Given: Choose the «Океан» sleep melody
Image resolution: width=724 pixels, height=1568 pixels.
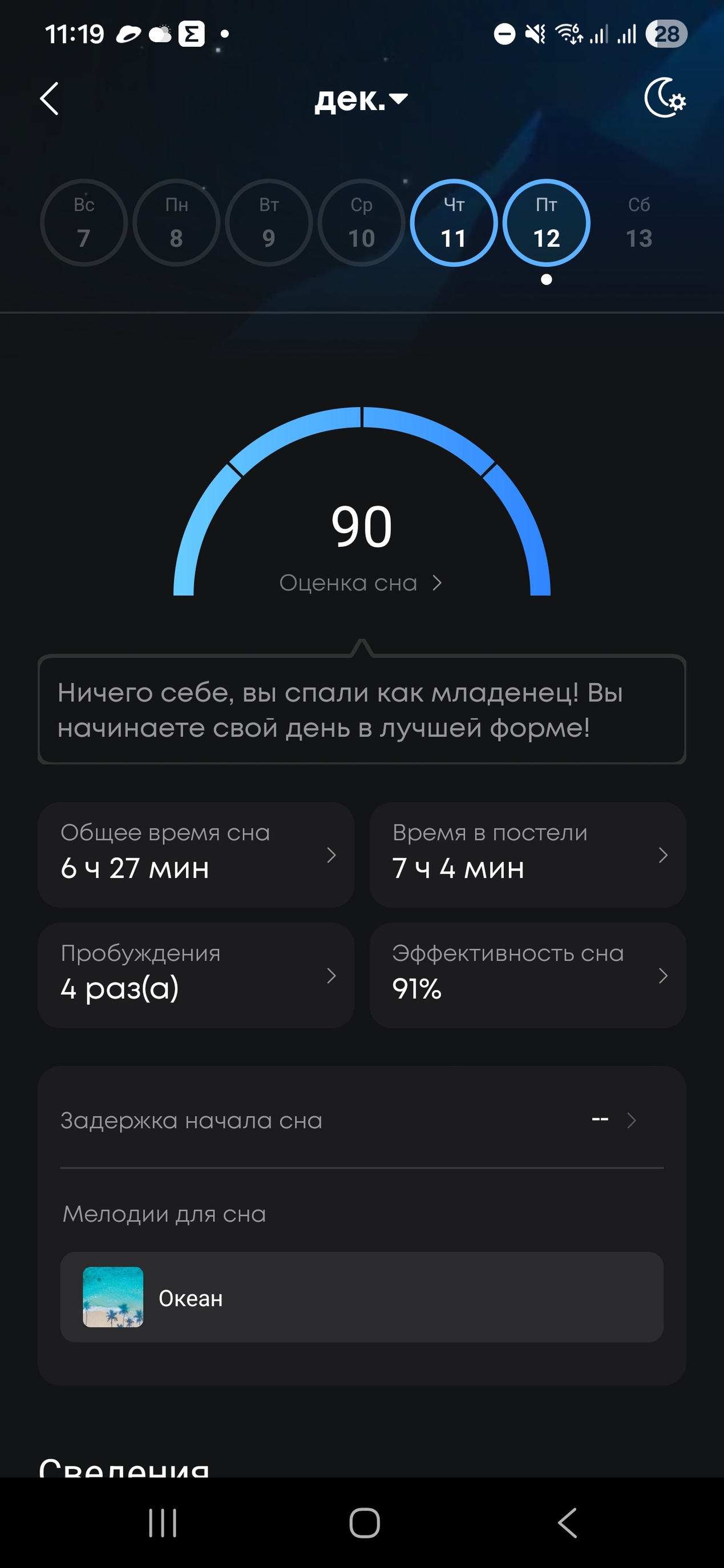Looking at the screenshot, I should point(362,1297).
